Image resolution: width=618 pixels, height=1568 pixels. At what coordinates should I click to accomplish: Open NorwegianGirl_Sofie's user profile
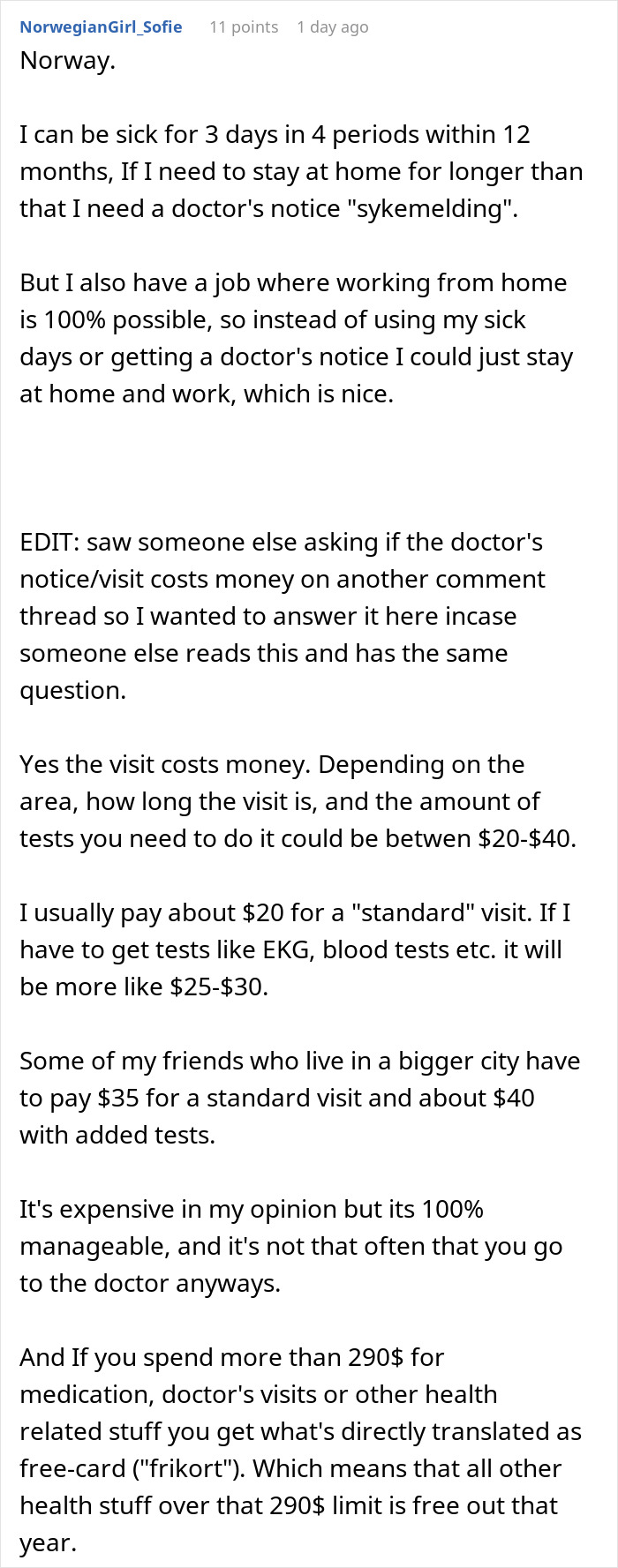click(101, 27)
